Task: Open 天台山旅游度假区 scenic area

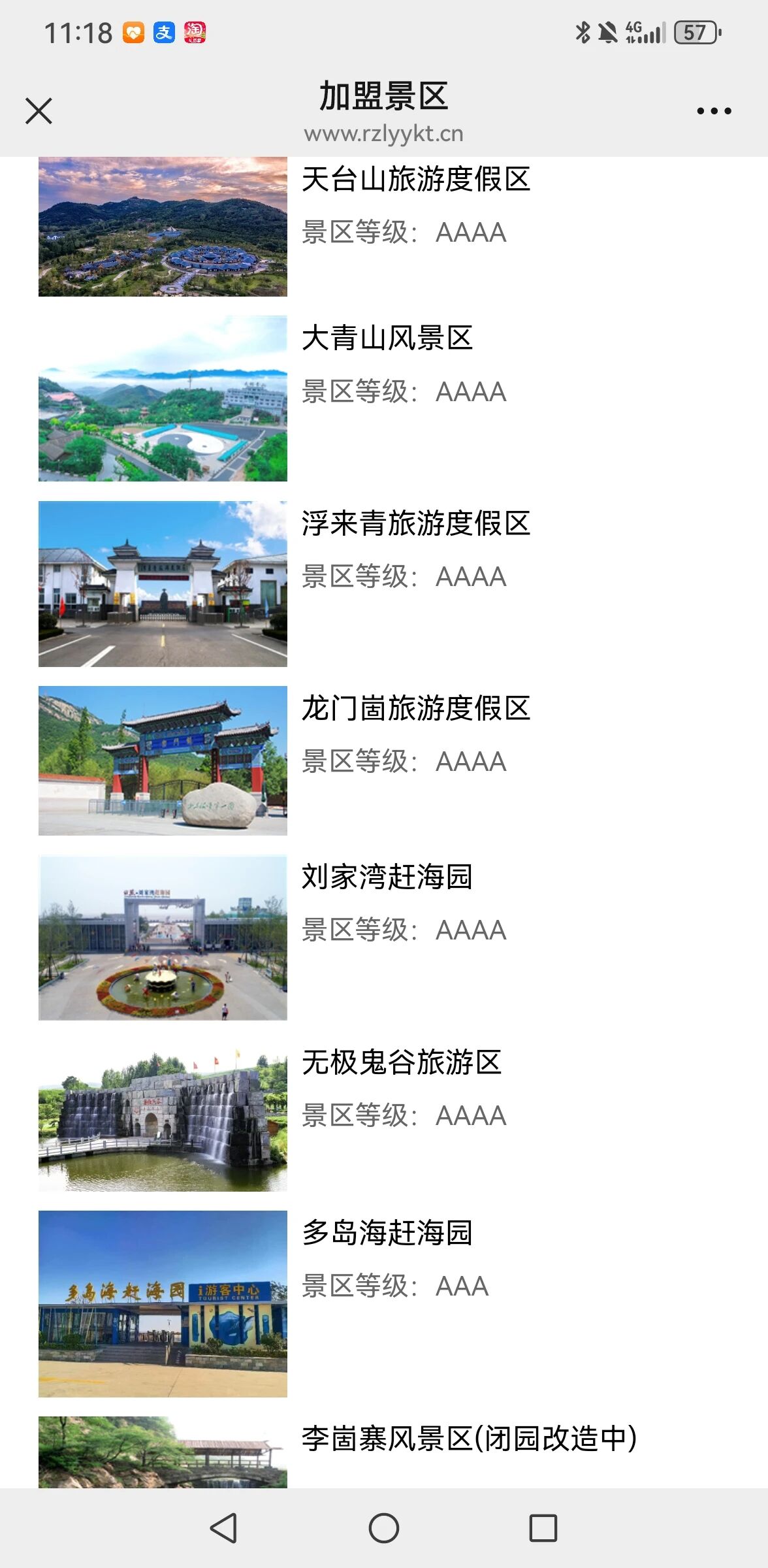Action: click(415, 180)
